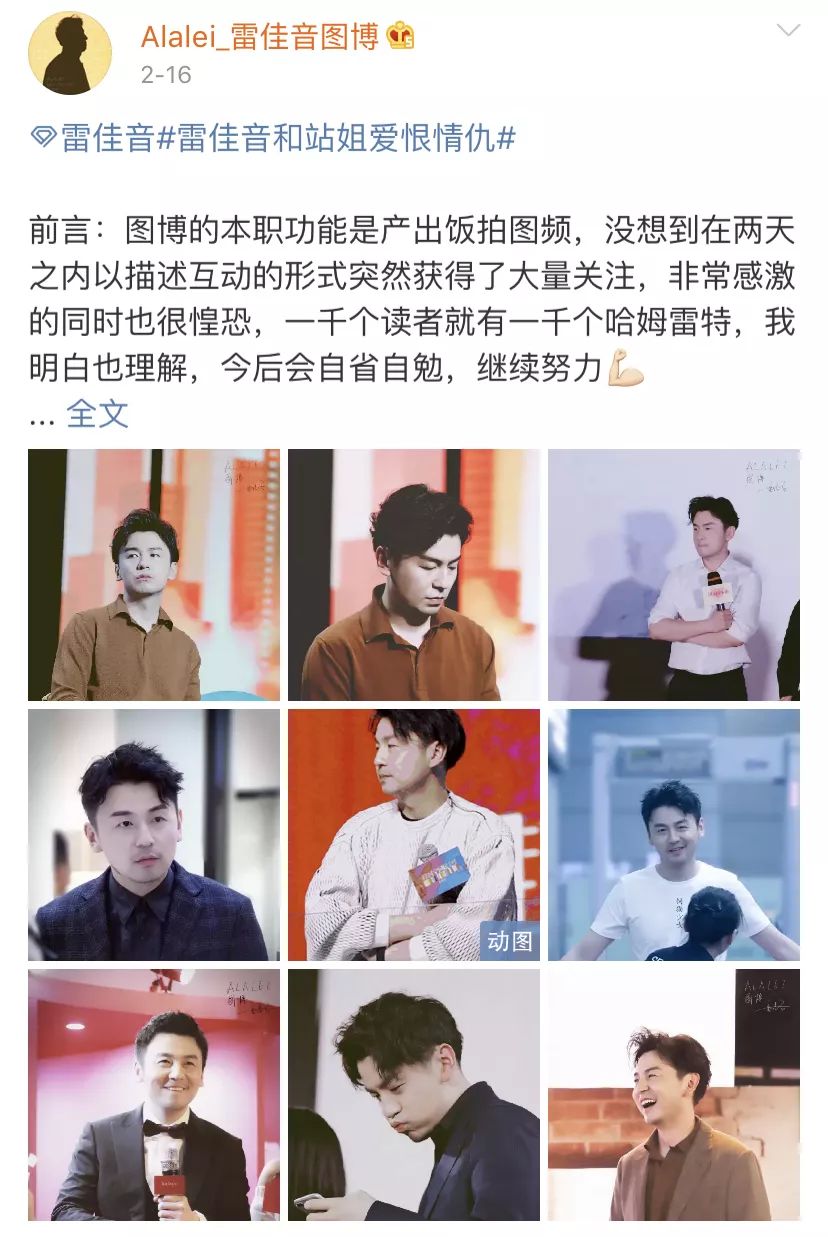Image resolution: width=828 pixels, height=1237 pixels.
Task: Expand the post options chevron
Action: click(788, 31)
